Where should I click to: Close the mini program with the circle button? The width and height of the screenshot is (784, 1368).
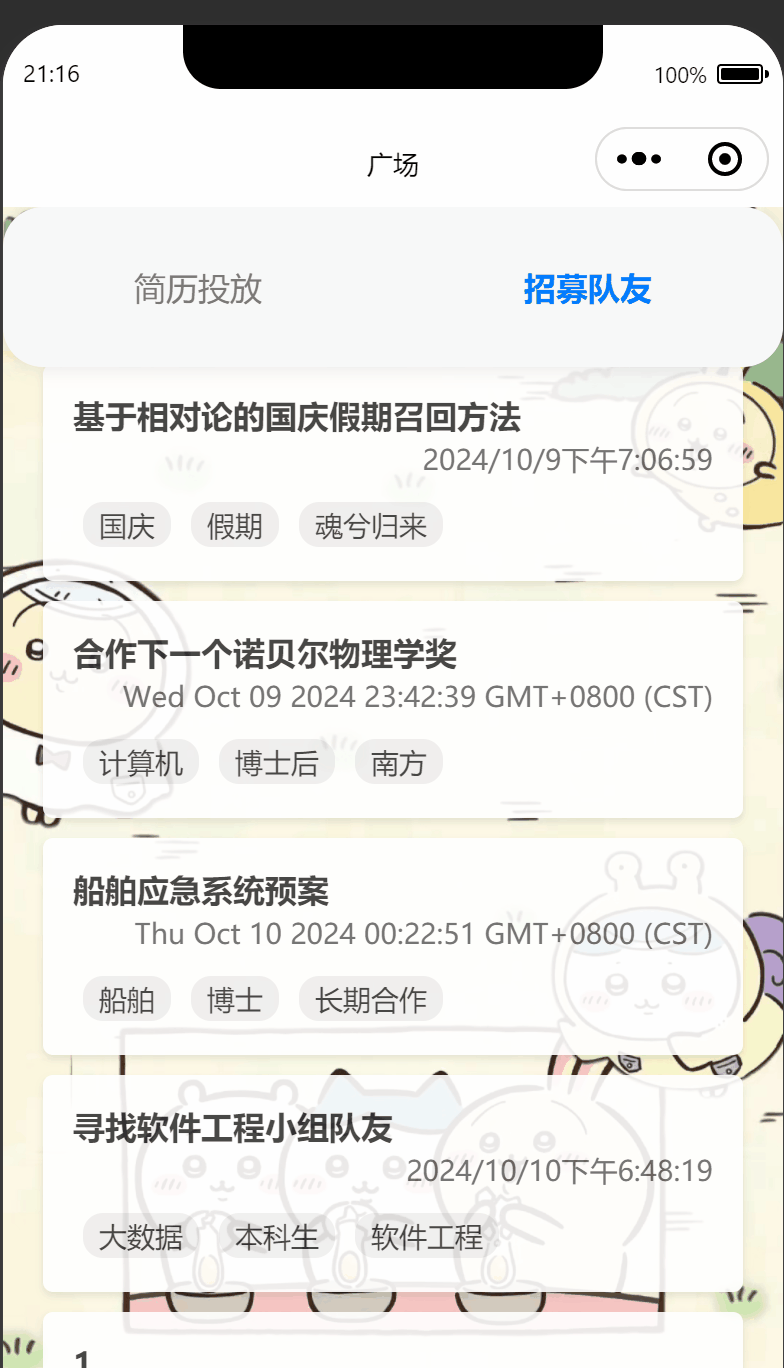(725, 159)
